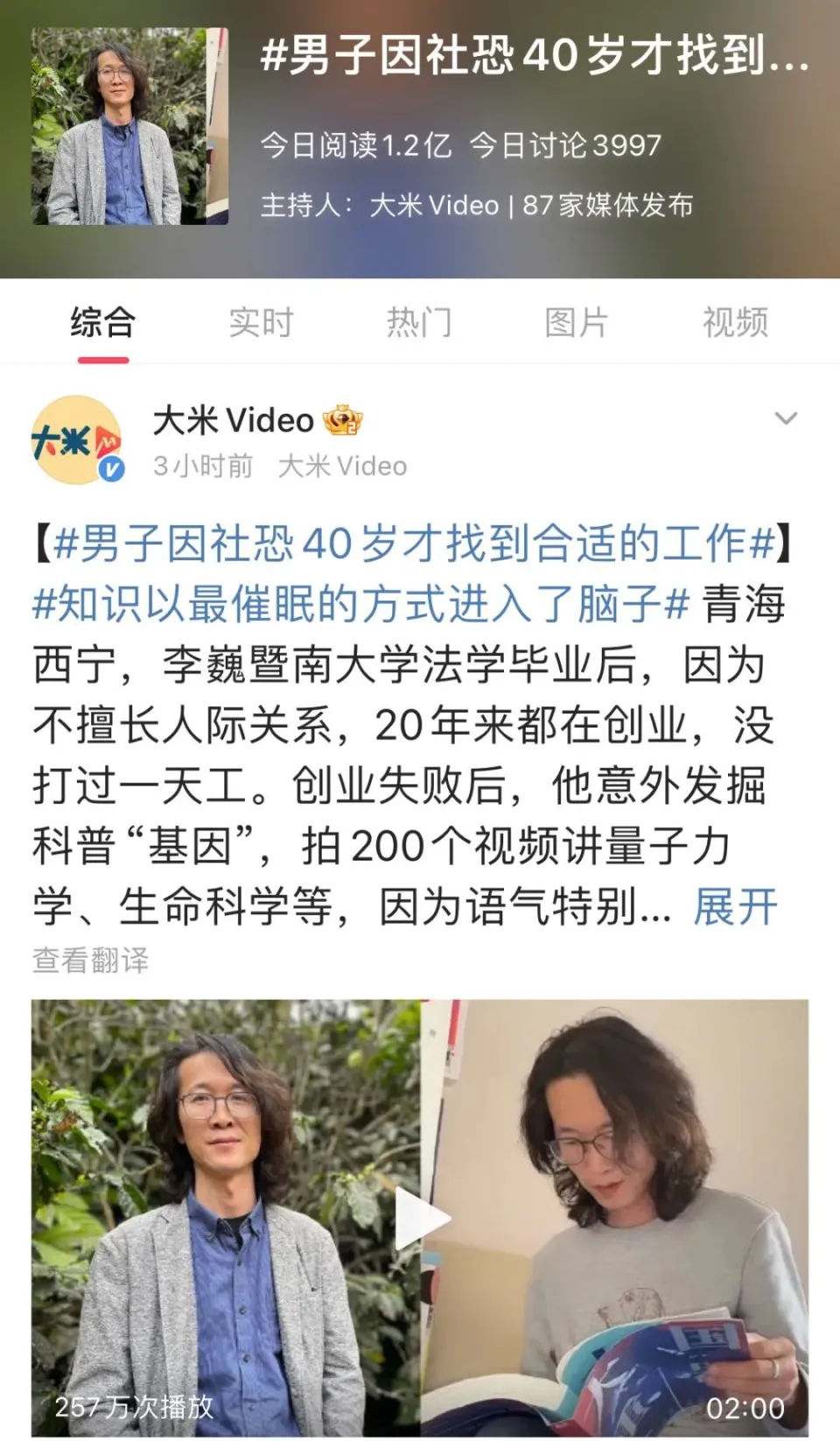This screenshot has width=840, height=1441.
Task: Open 大米 Video's profile avatar
Action: (77, 439)
